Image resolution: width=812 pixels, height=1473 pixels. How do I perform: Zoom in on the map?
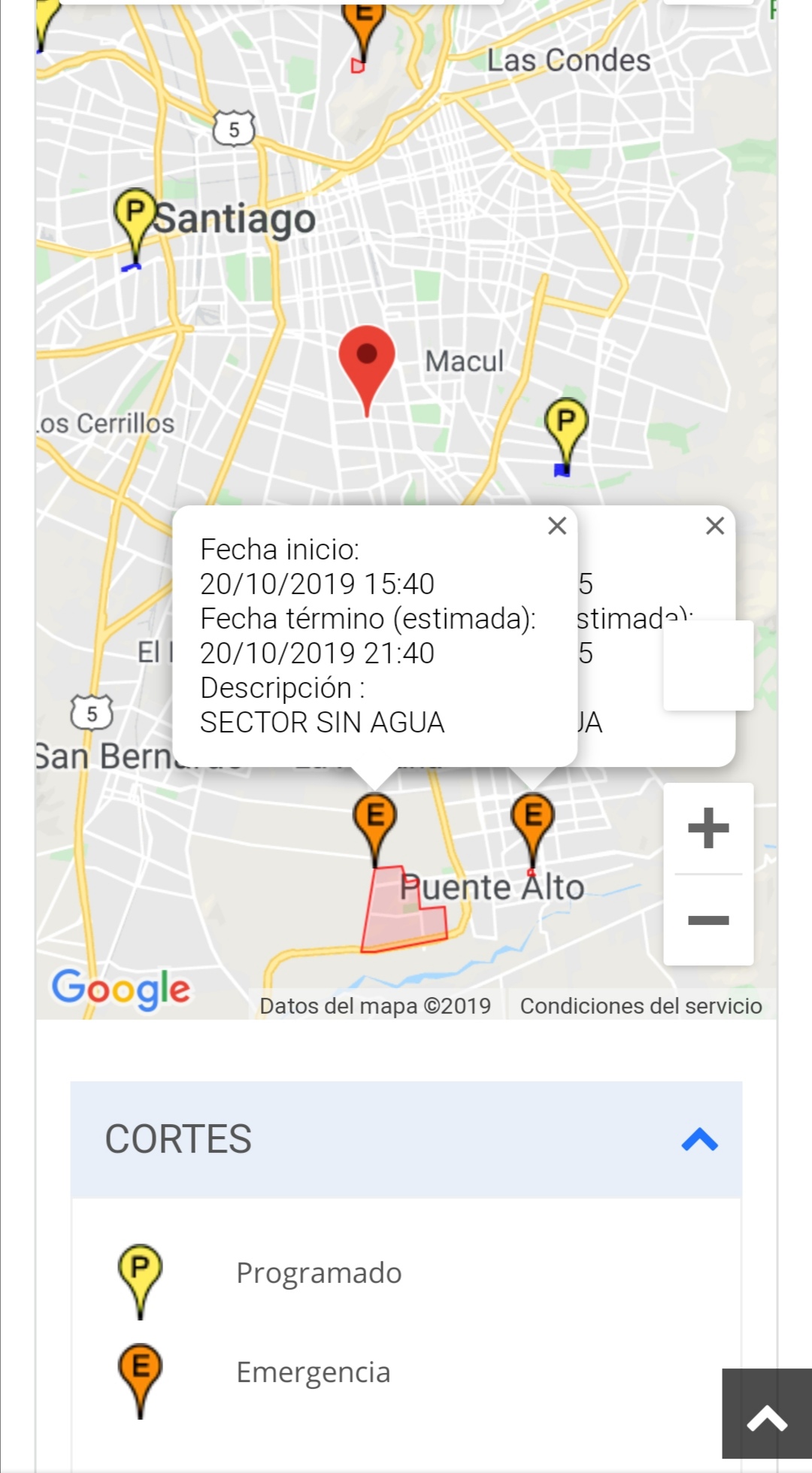(x=708, y=828)
